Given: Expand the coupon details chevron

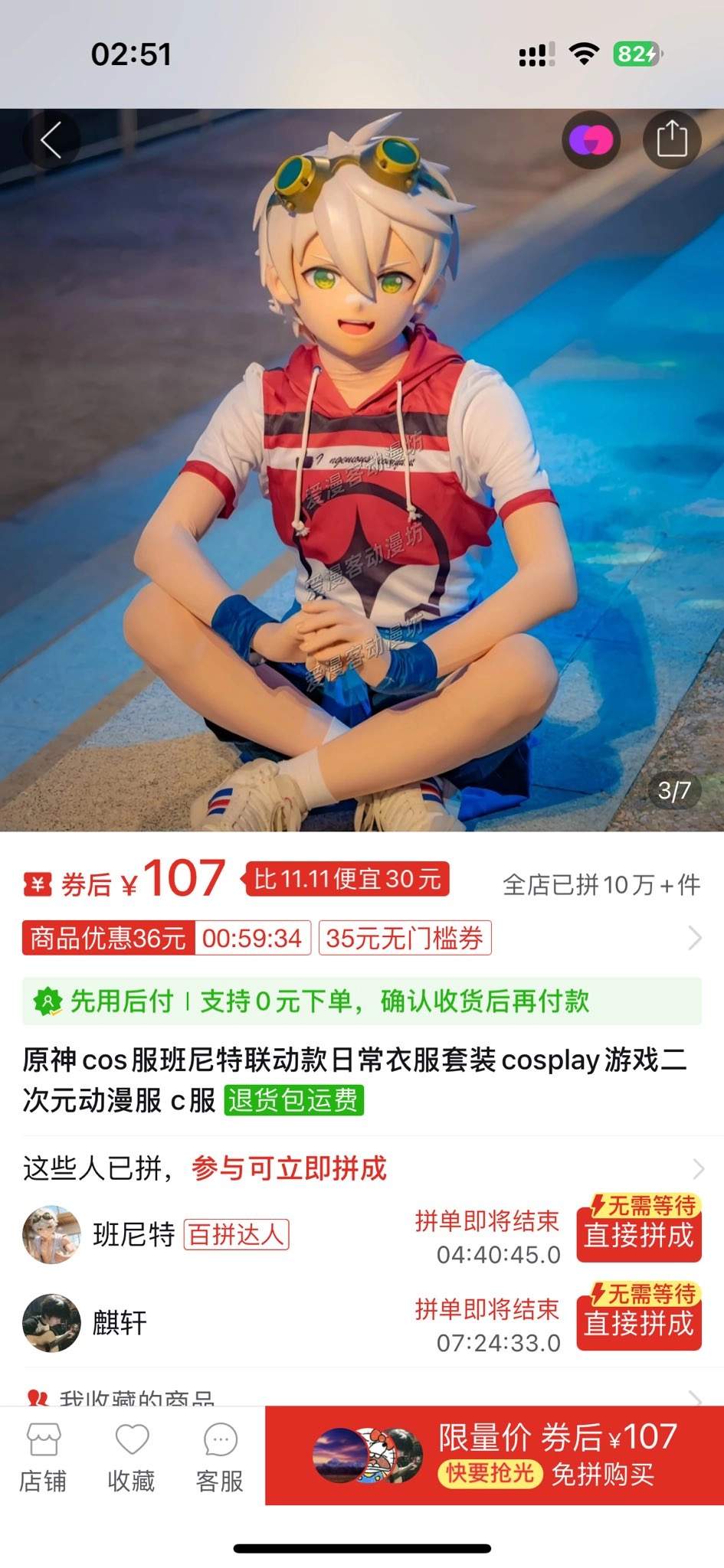Looking at the screenshot, I should (x=694, y=938).
